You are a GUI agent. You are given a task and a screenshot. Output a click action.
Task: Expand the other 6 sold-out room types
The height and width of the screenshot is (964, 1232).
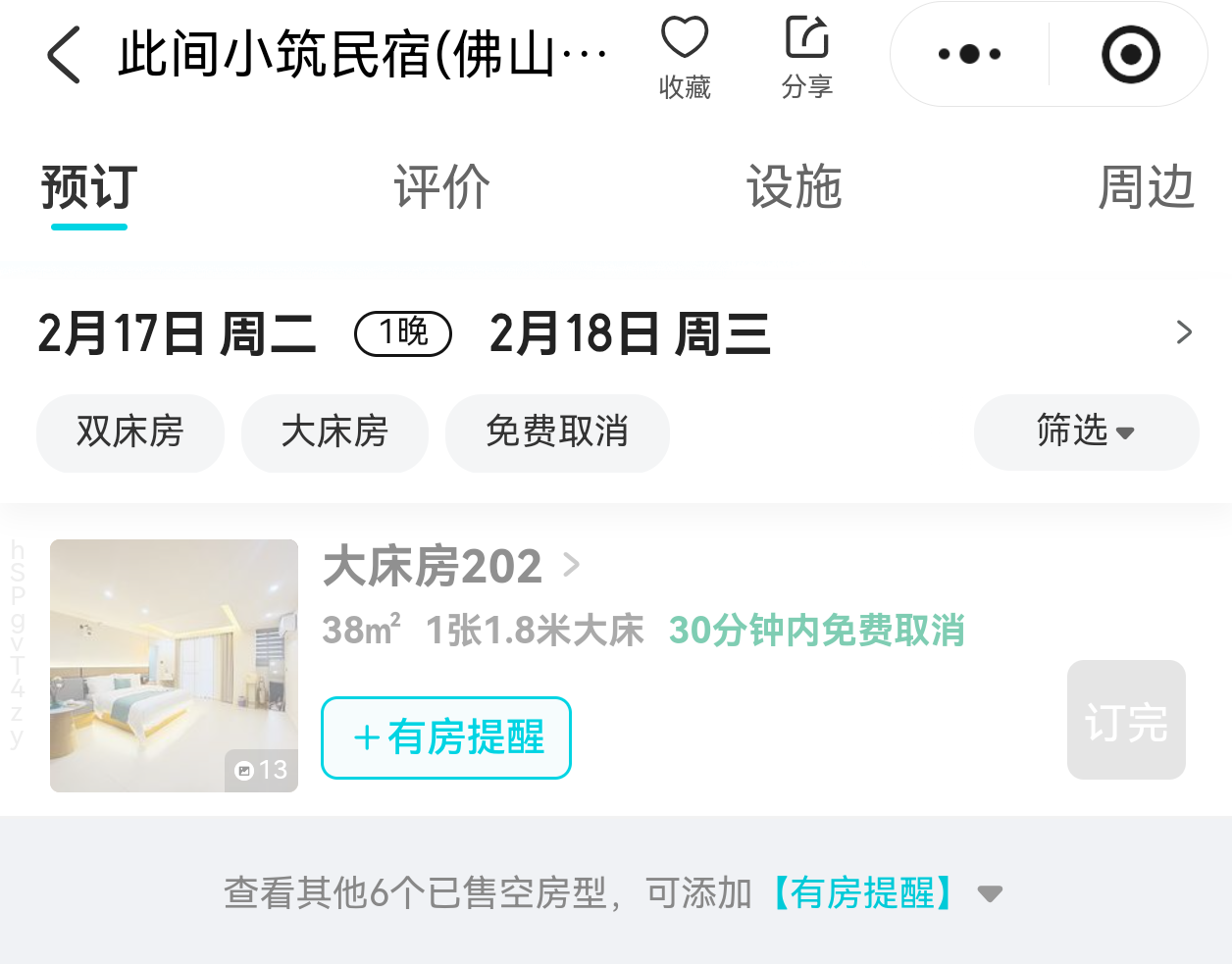point(613,892)
